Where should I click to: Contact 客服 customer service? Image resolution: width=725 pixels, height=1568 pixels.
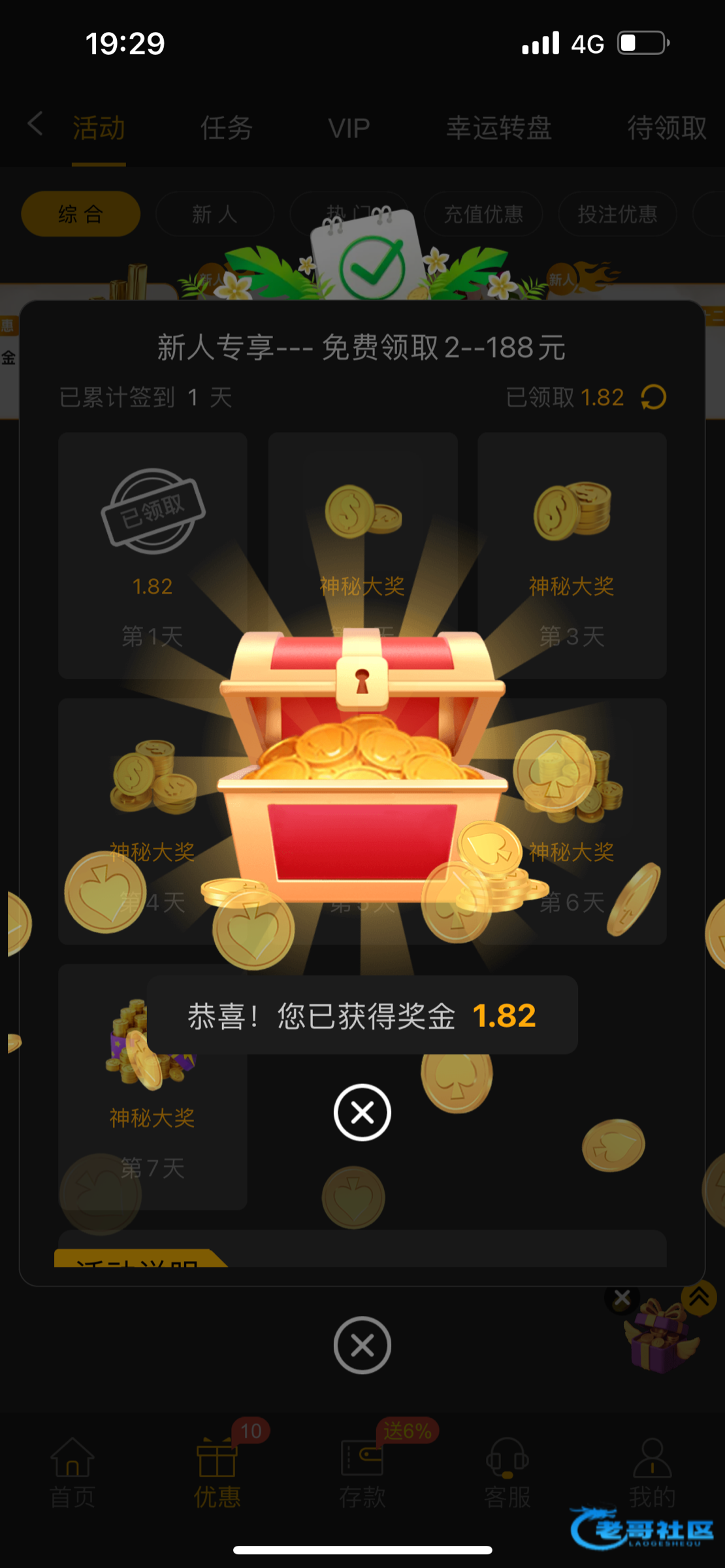(x=507, y=1473)
